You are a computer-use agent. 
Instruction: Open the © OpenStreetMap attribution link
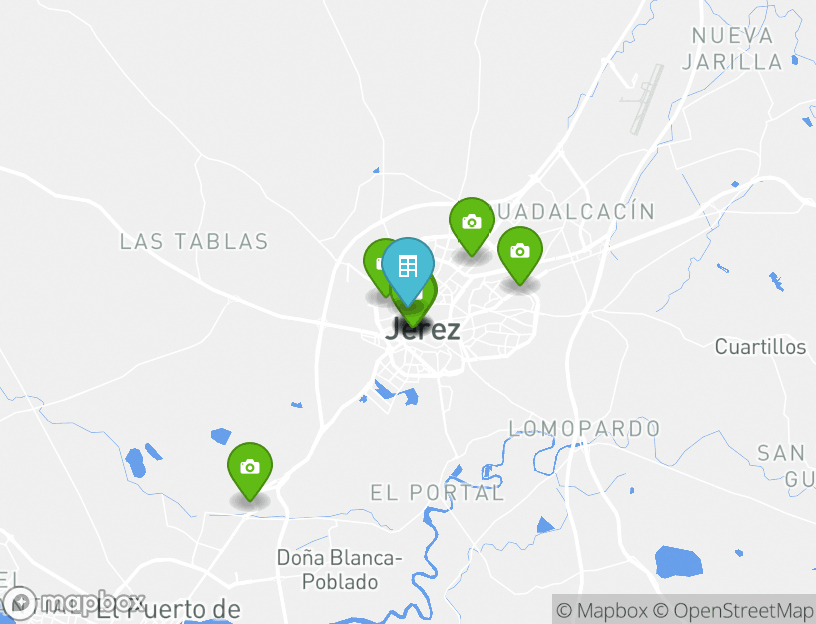pos(733,610)
